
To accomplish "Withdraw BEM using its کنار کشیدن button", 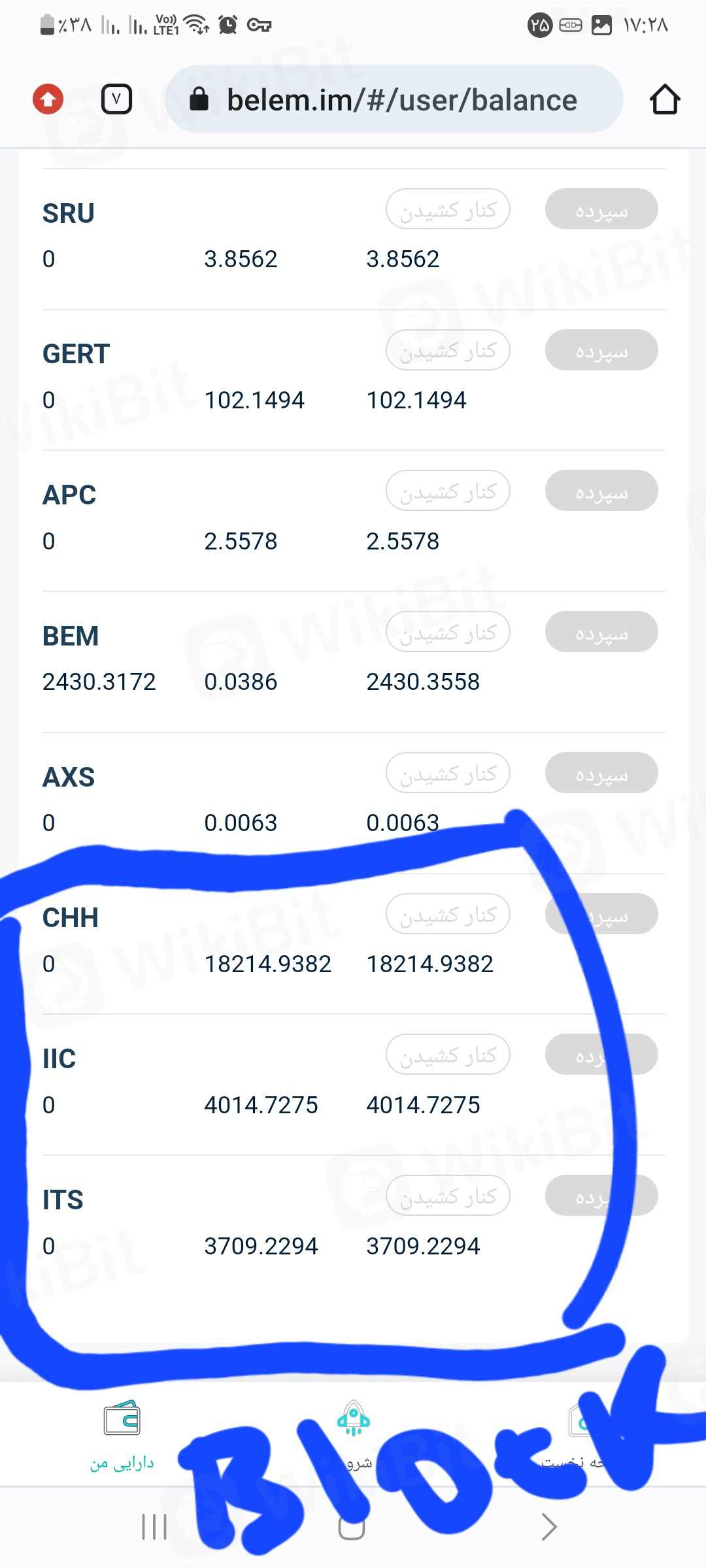I will (x=448, y=632).
